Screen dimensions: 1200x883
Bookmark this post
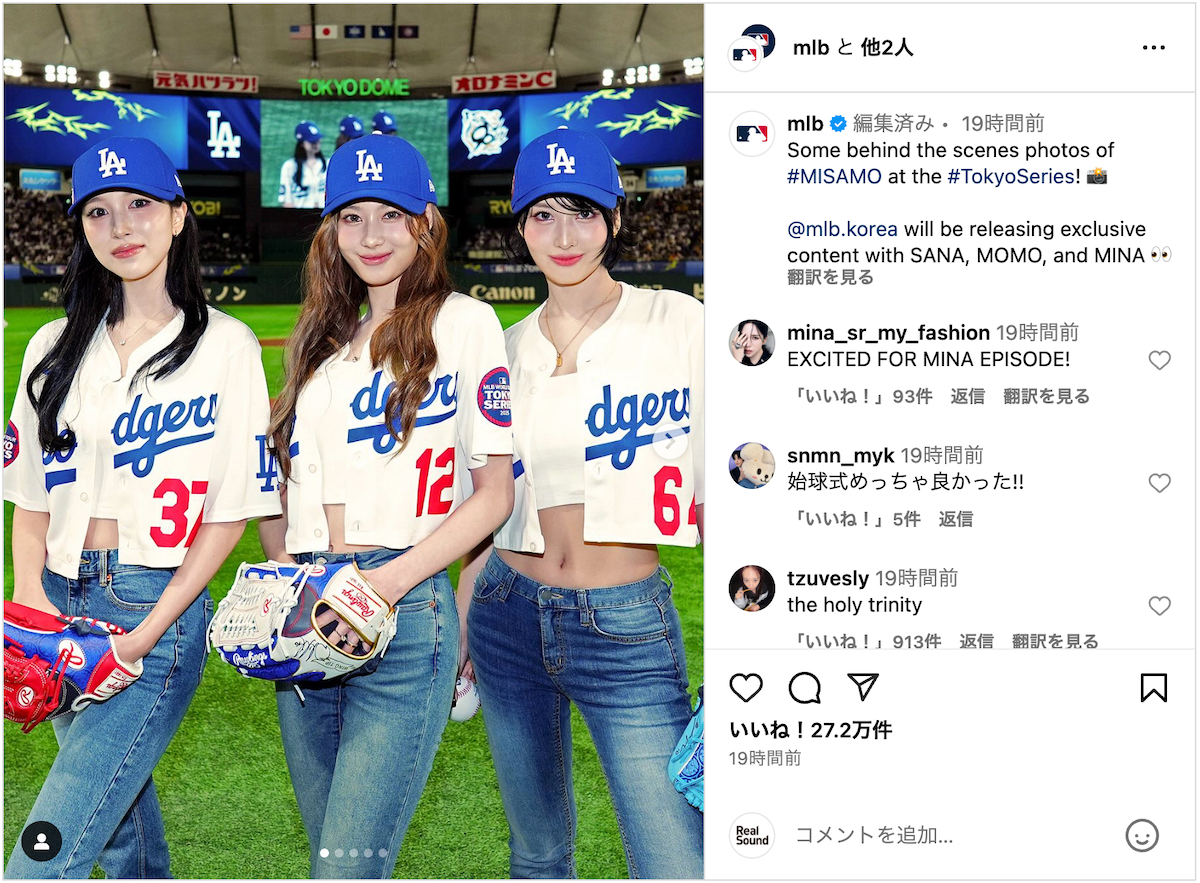pyautogui.click(x=1153, y=687)
